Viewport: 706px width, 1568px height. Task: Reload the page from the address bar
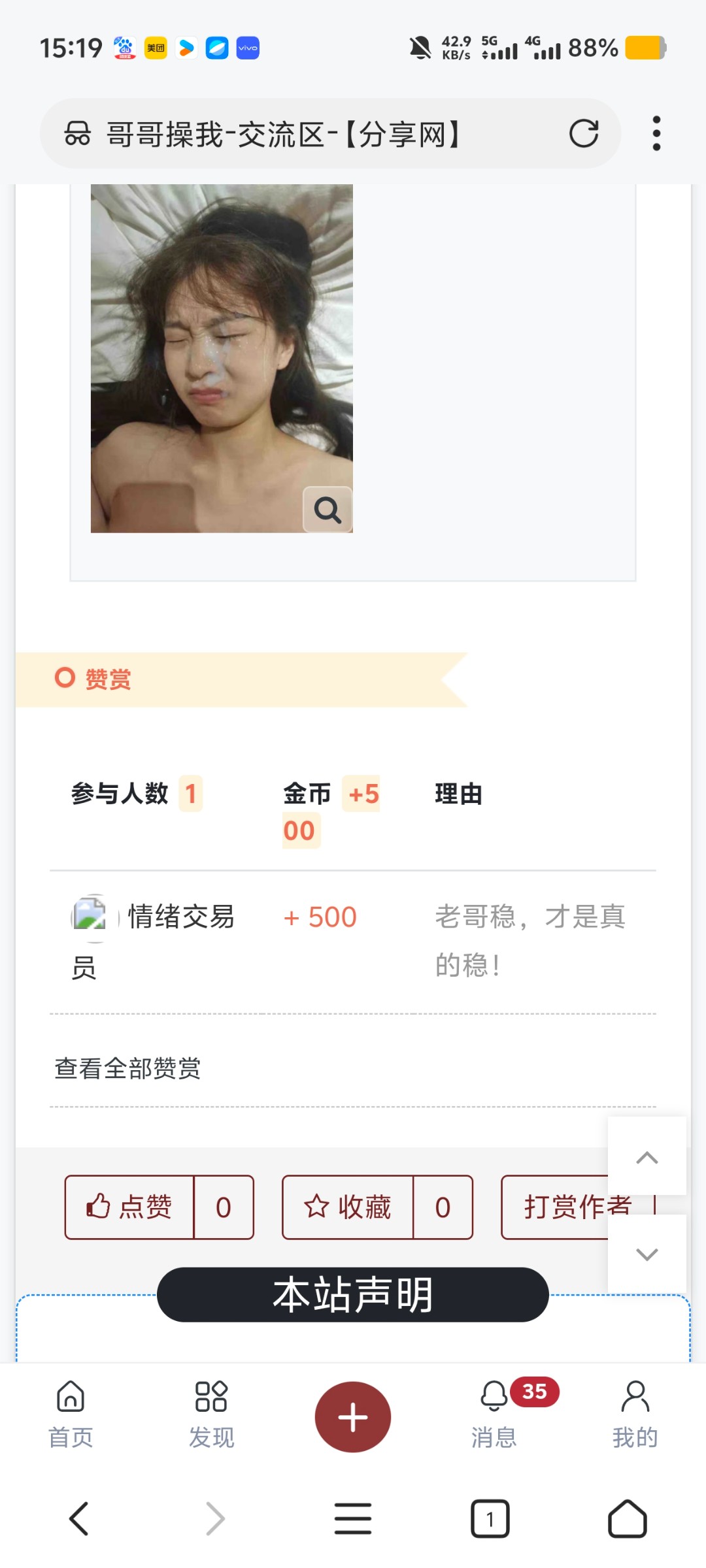[584, 134]
